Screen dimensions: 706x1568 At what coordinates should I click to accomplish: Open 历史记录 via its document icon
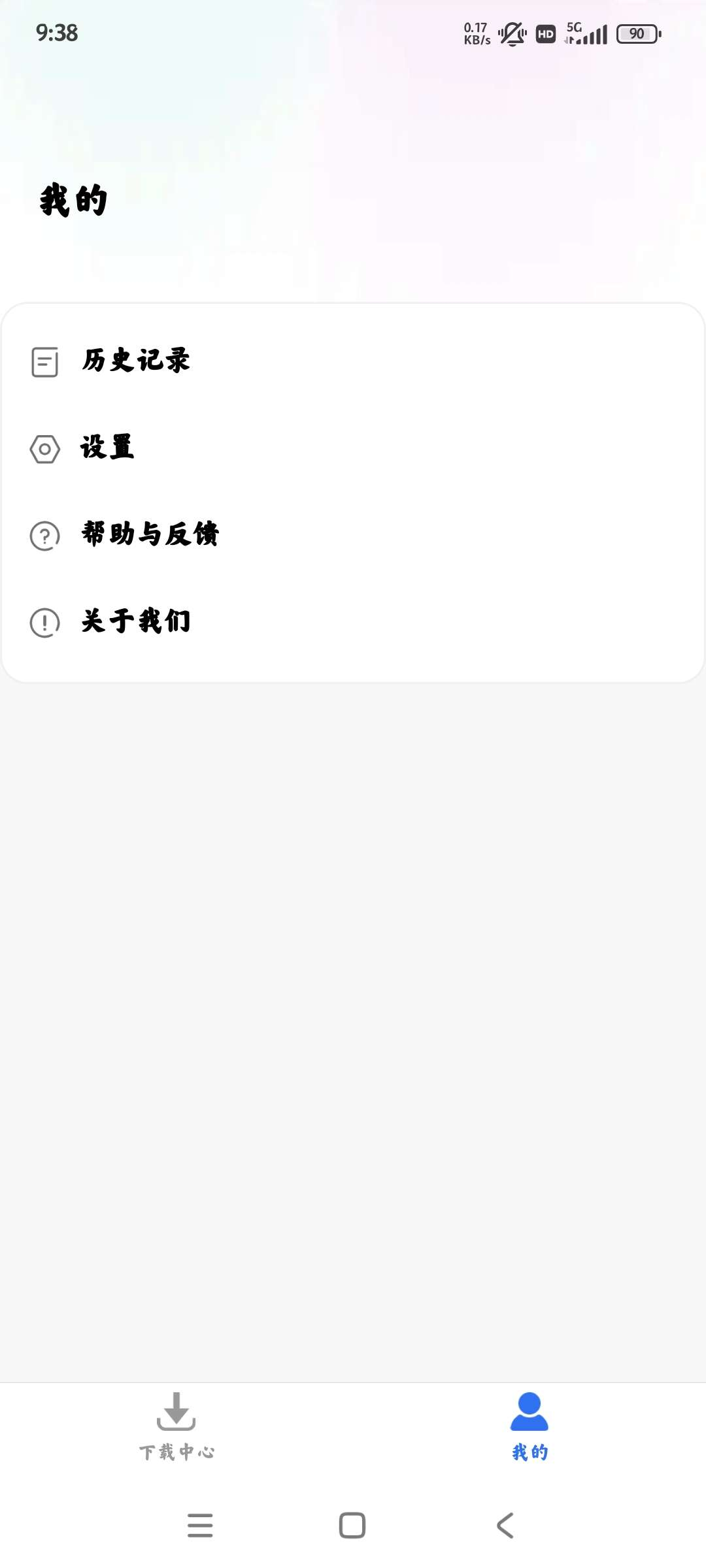(x=44, y=363)
